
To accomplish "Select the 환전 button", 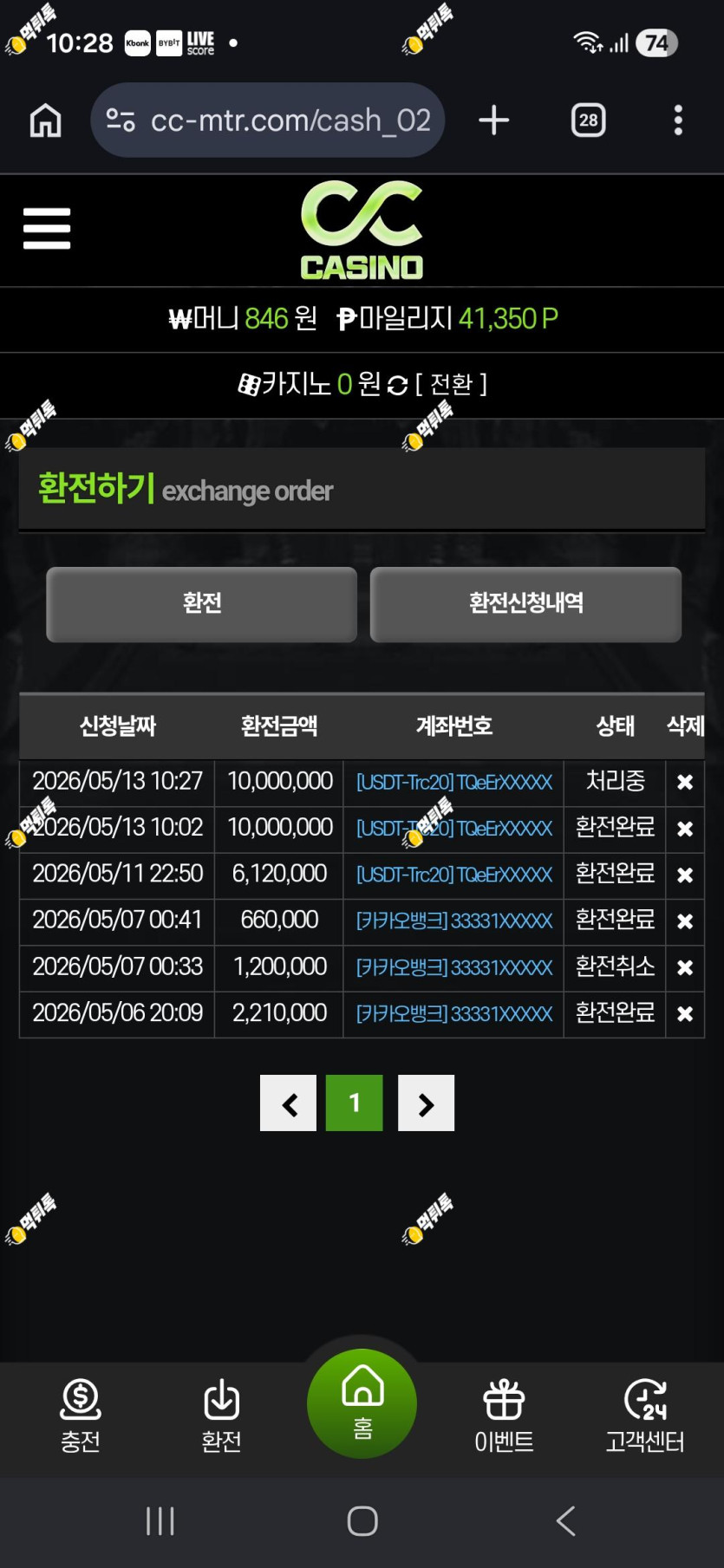I will [x=202, y=604].
